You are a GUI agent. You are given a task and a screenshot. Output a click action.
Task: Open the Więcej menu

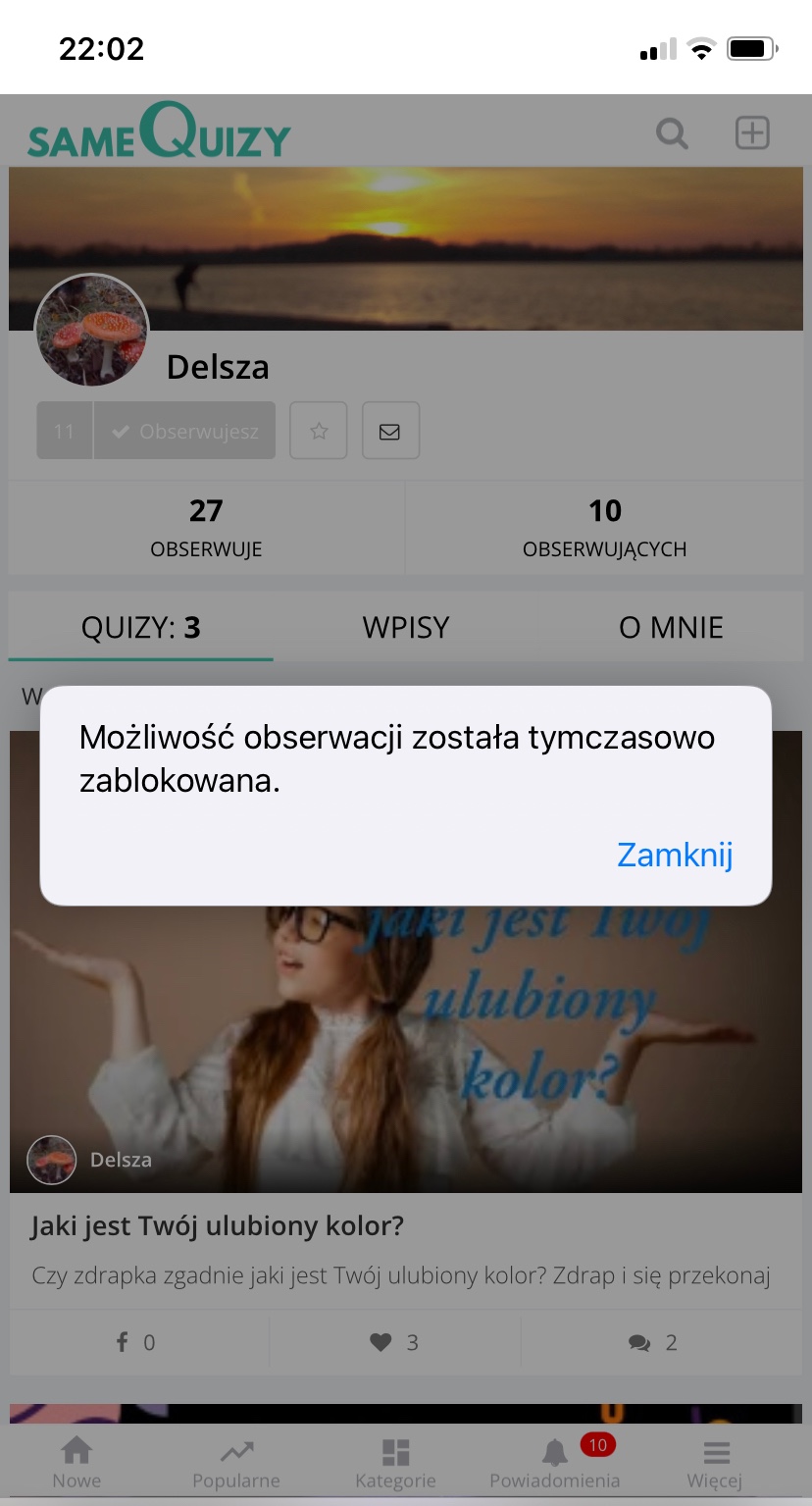(715, 1462)
